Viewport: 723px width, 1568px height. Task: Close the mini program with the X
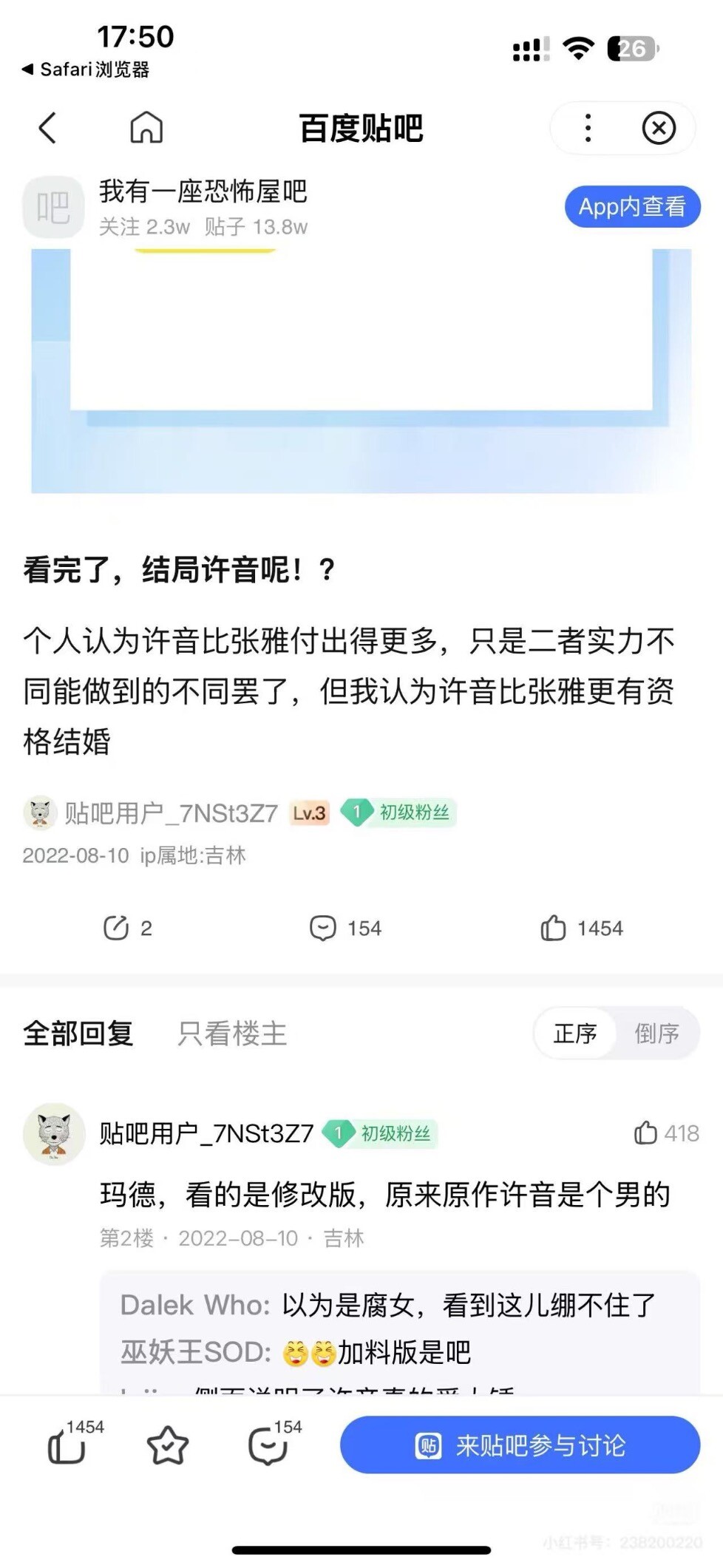point(659,128)
